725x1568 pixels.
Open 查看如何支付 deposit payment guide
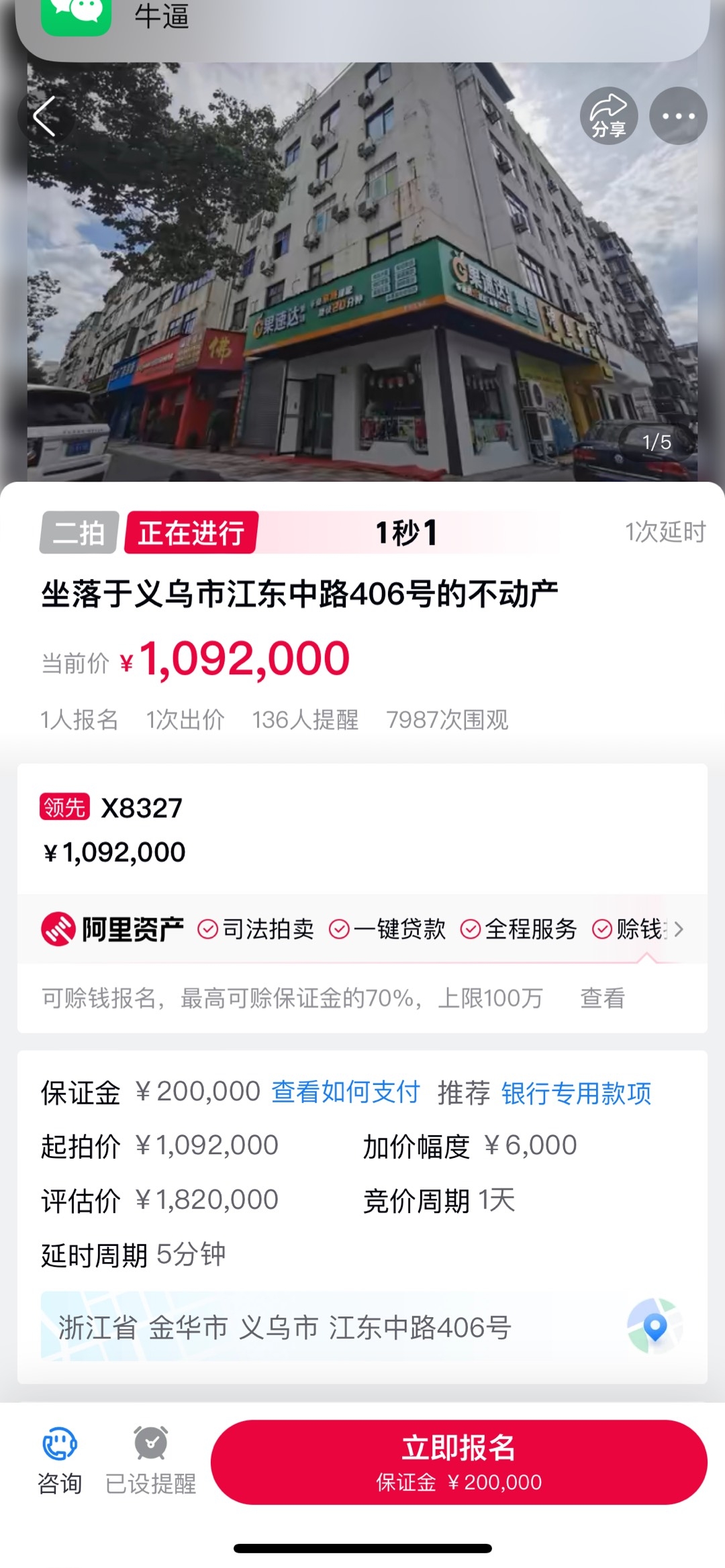tap(345, 1092)
